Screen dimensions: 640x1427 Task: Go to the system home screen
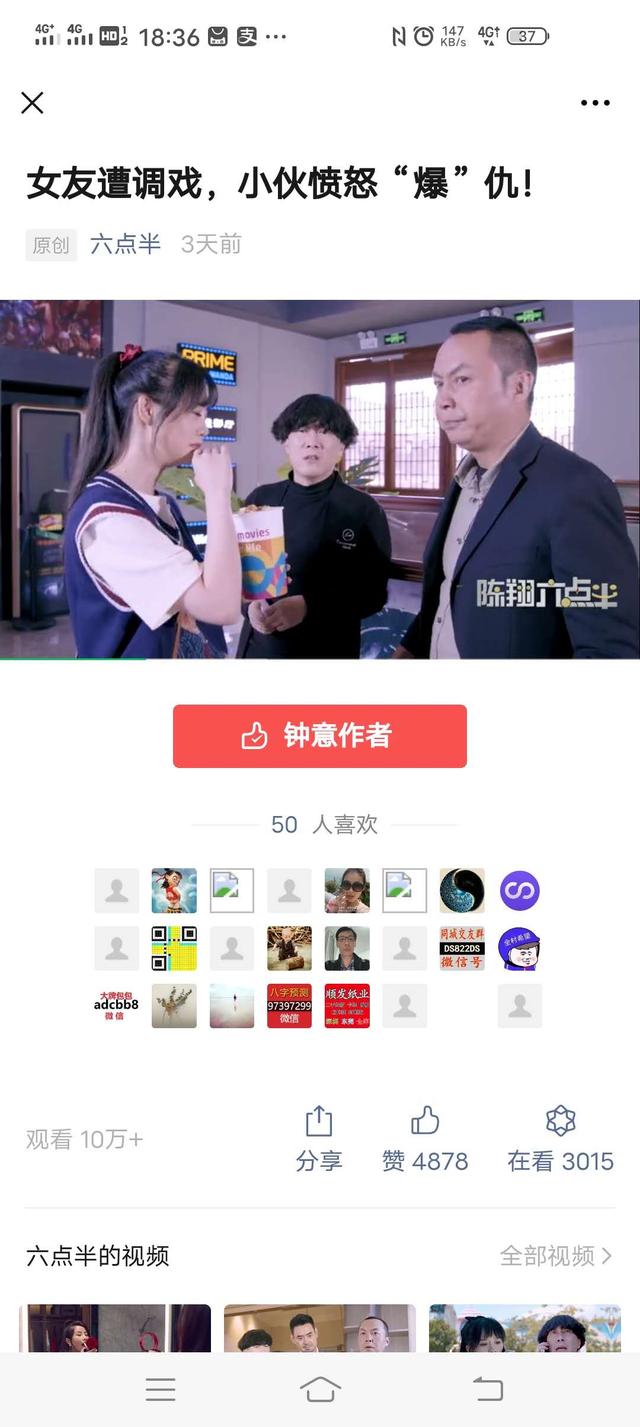[320, 1389]
